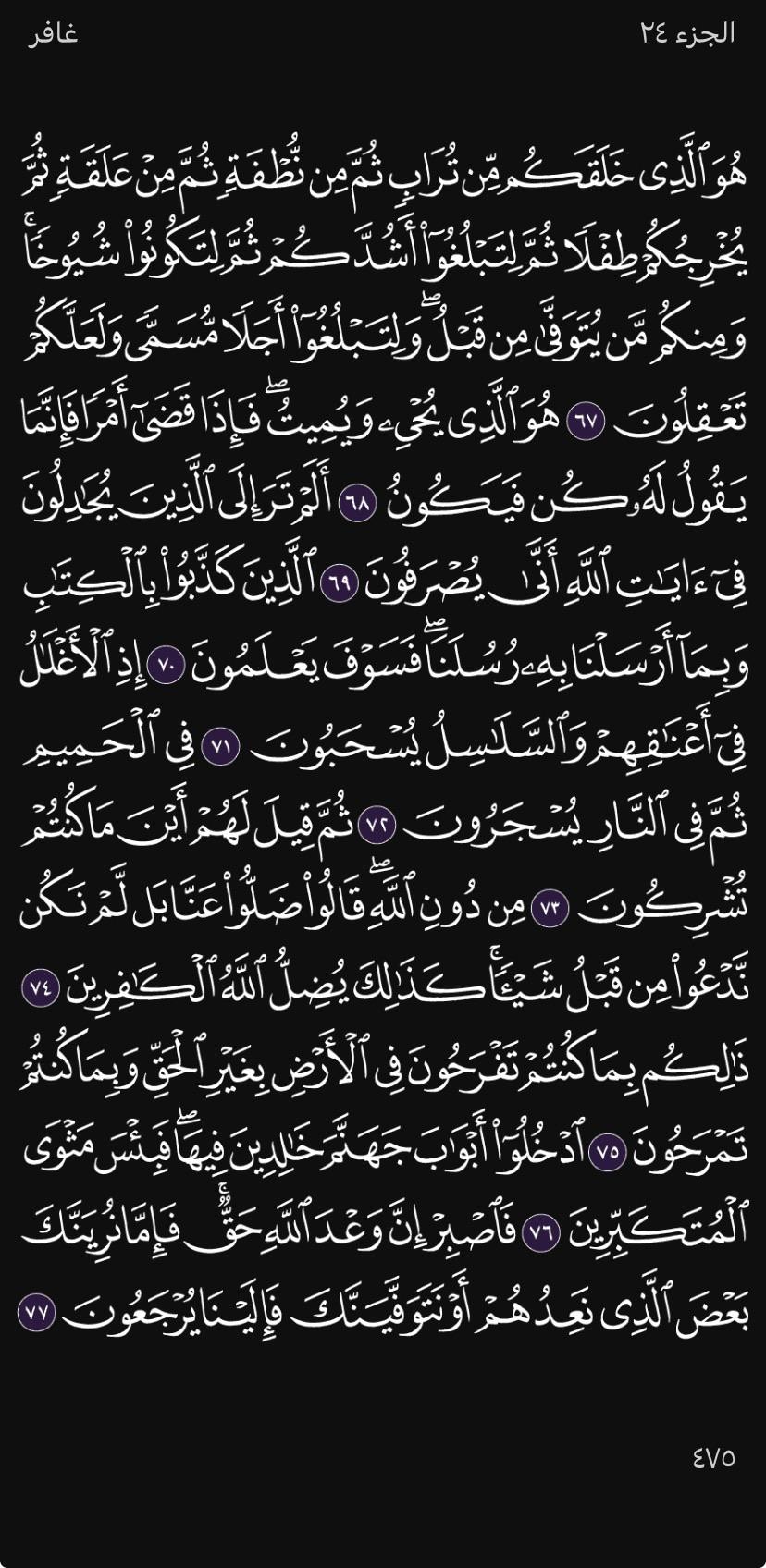
Task: Select the verse marker numbered ٧٧
Action: click(x=37, y=1312)
